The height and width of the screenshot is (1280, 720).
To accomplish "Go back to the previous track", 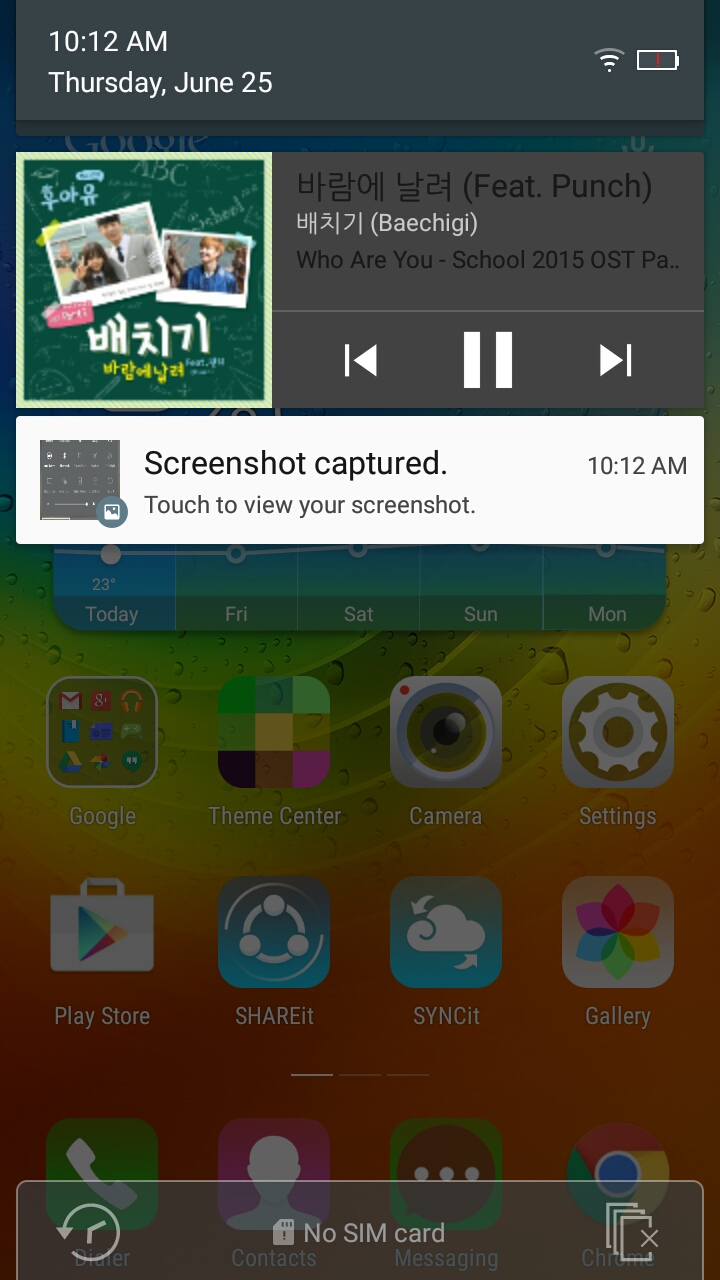I will pyautogui.click(x=360, y=360).
